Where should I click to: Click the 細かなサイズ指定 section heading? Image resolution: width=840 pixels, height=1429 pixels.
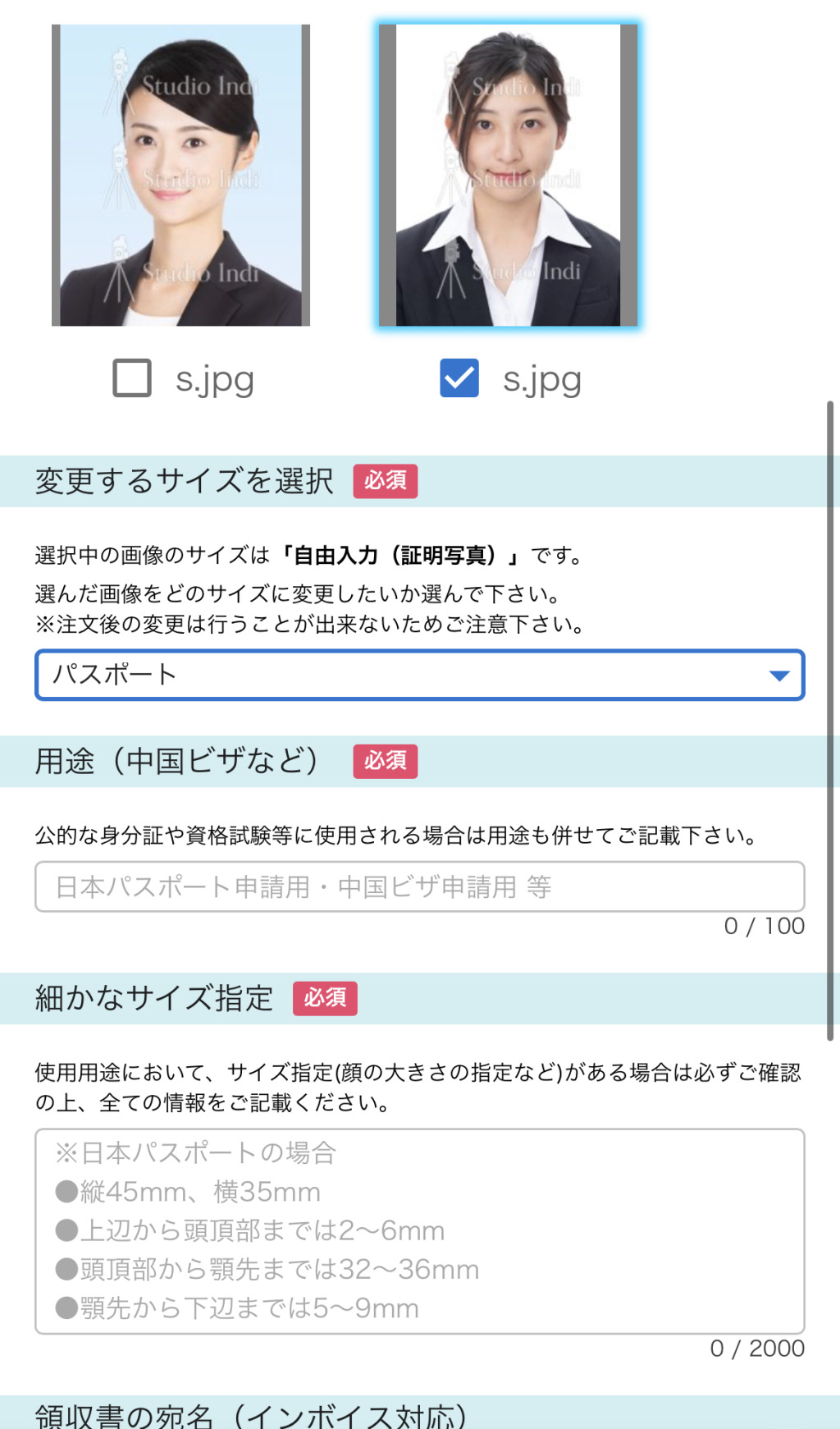[153, 999]
